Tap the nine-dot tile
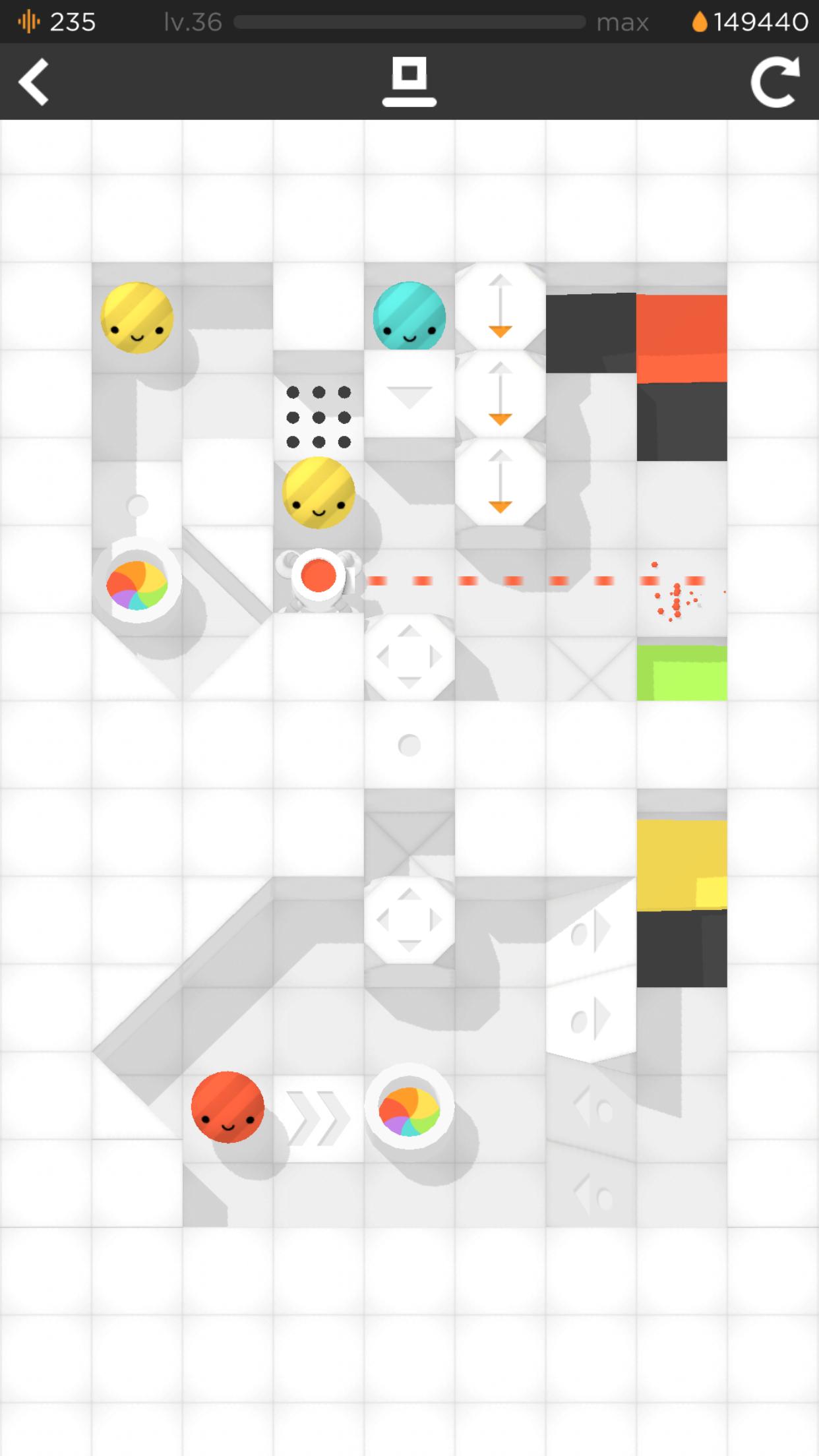 (x=318, y=417)
